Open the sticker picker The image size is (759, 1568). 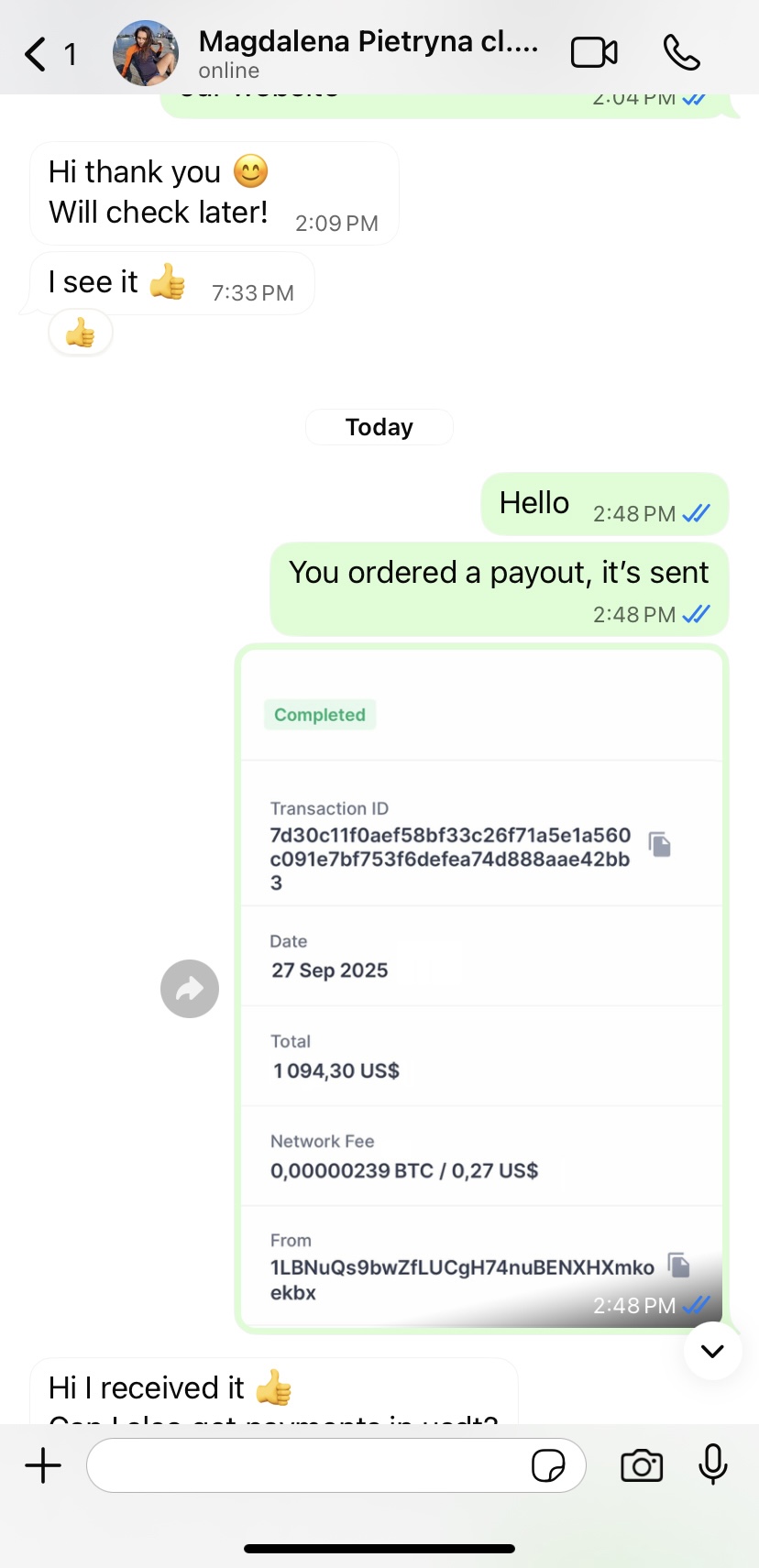pyautogui.click(x=548, y=1465)
